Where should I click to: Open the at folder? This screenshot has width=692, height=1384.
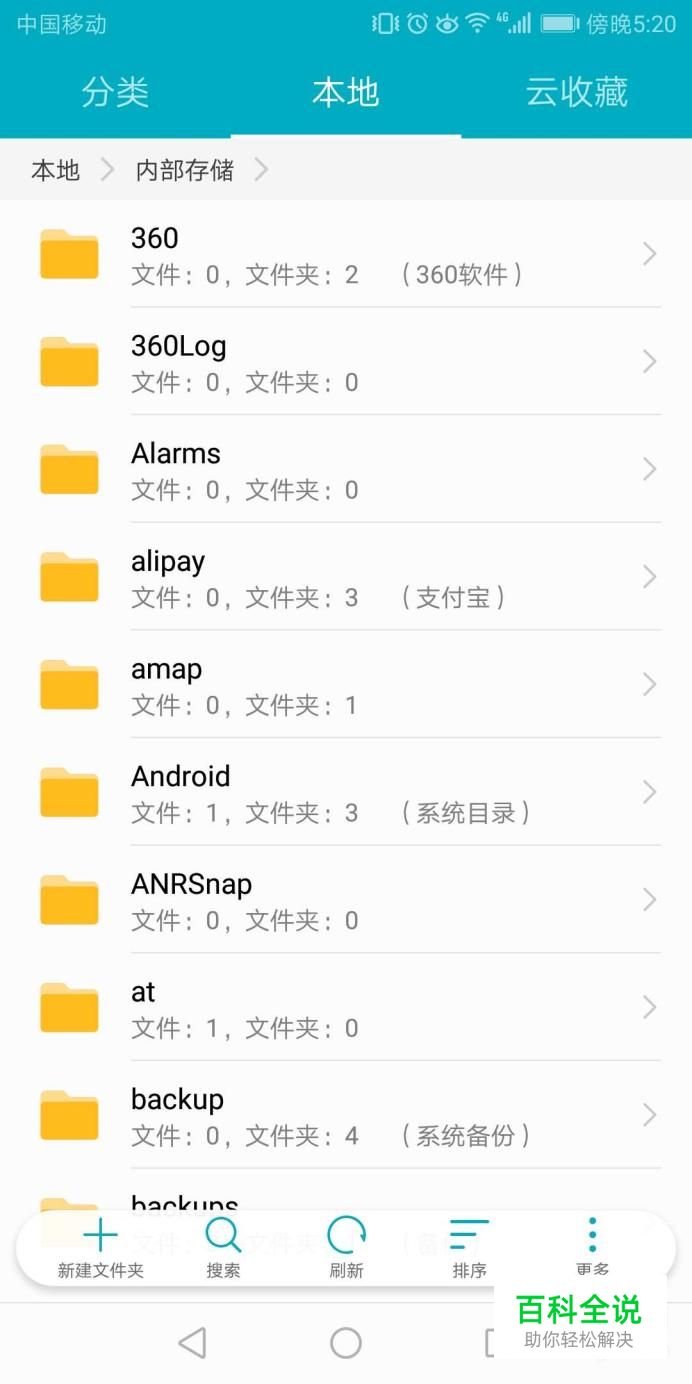point(346,1007)
